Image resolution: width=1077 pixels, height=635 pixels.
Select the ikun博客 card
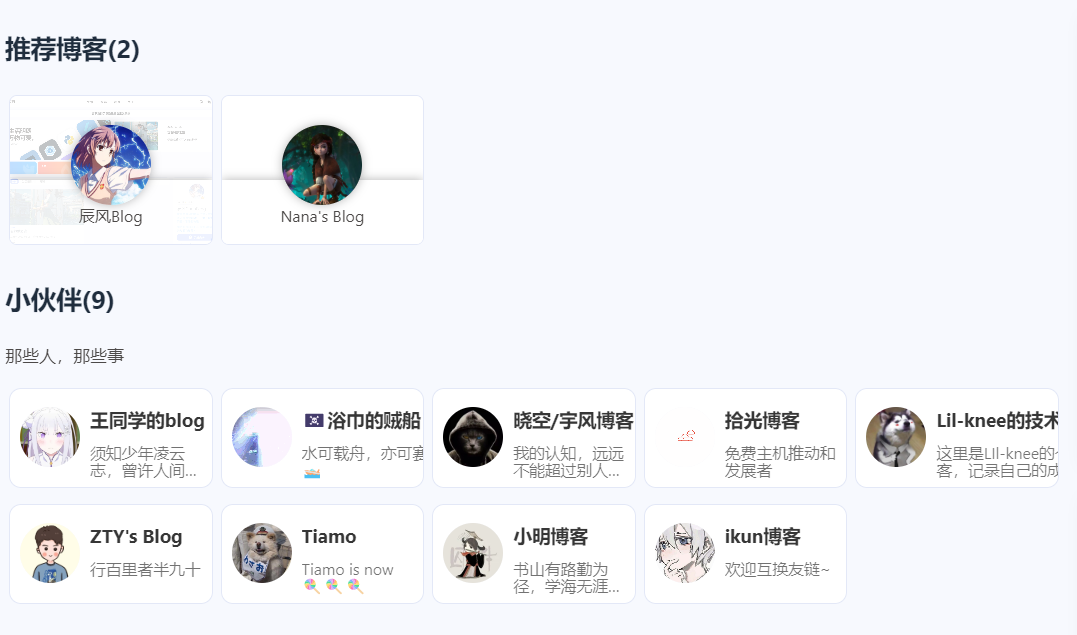point(745,554)
